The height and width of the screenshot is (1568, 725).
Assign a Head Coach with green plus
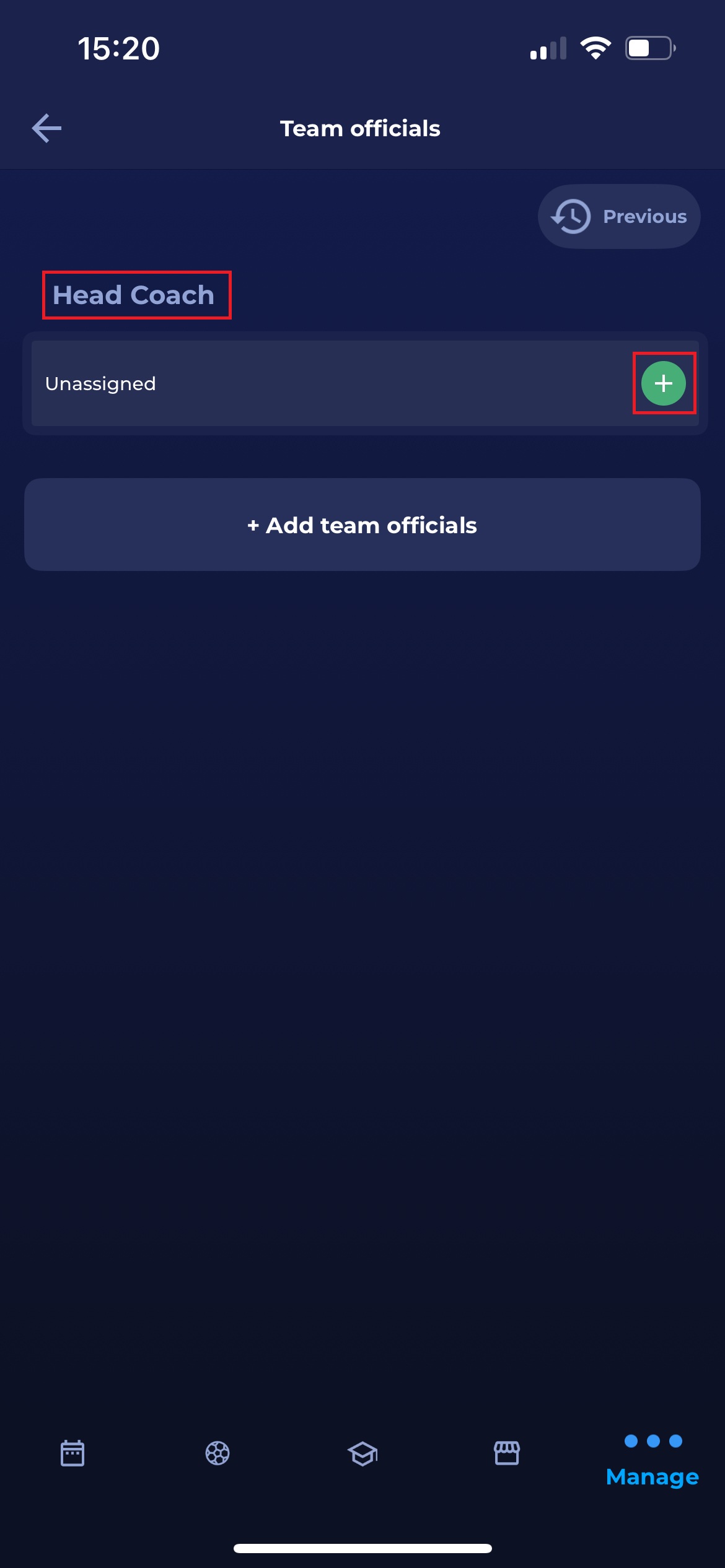(x=663, y=383)
